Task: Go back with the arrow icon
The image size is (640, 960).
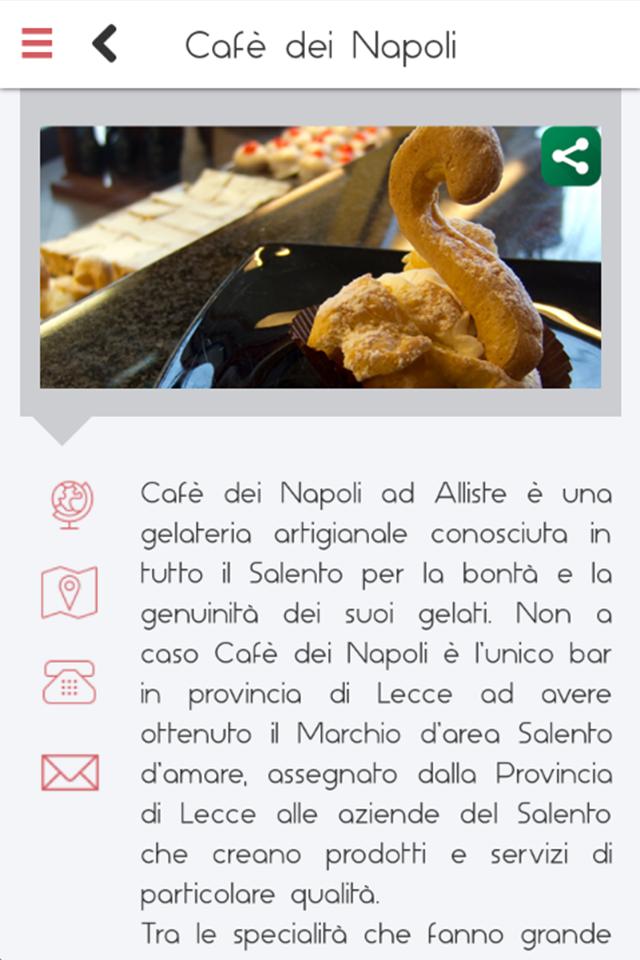Action: tap(105, 44)
